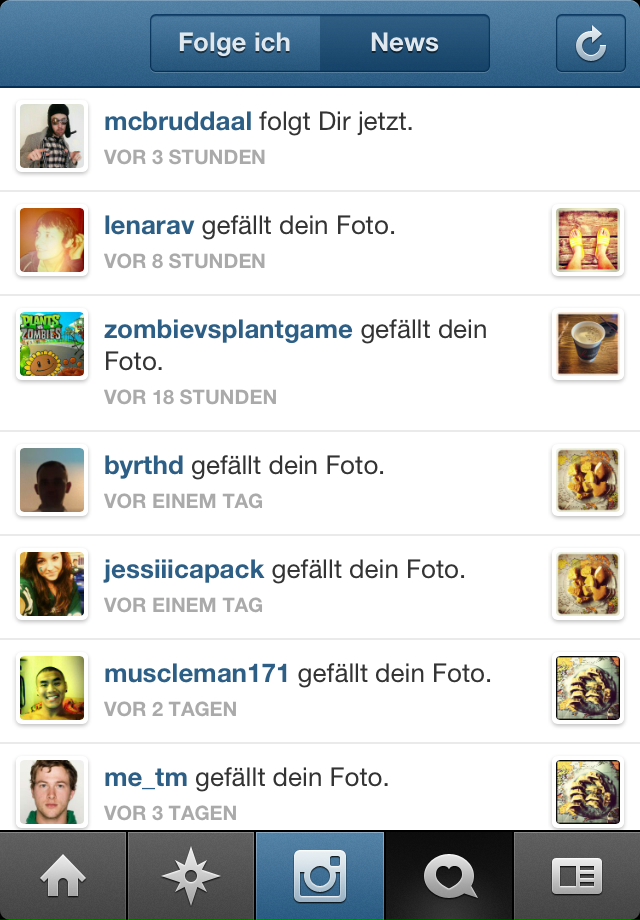The image size is (640, 920).
Task: Tap mcbruddaal's avatar picture
Action: [52, 137]
